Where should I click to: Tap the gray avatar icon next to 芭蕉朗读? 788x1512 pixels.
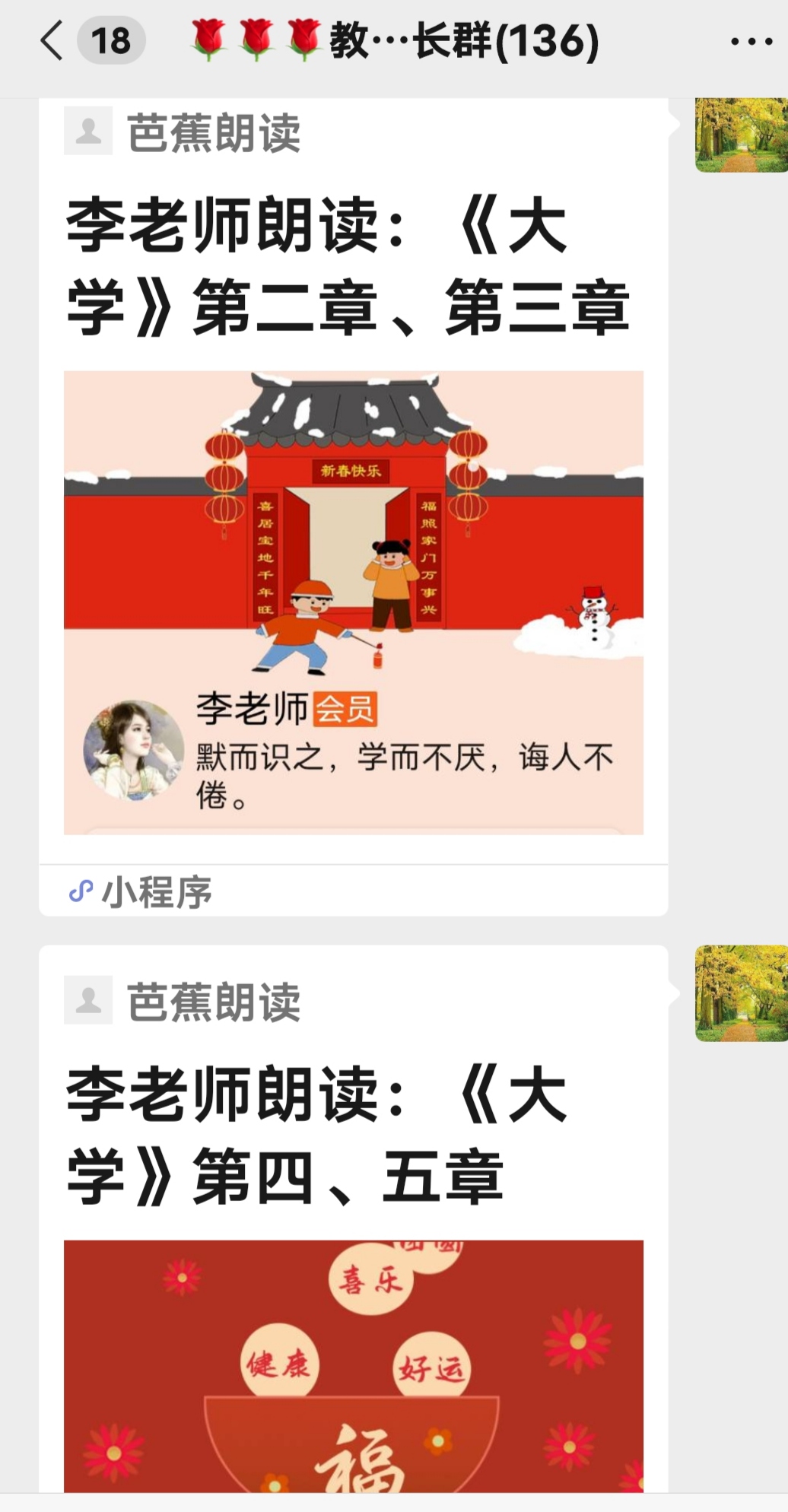click(x=89, y=133)
